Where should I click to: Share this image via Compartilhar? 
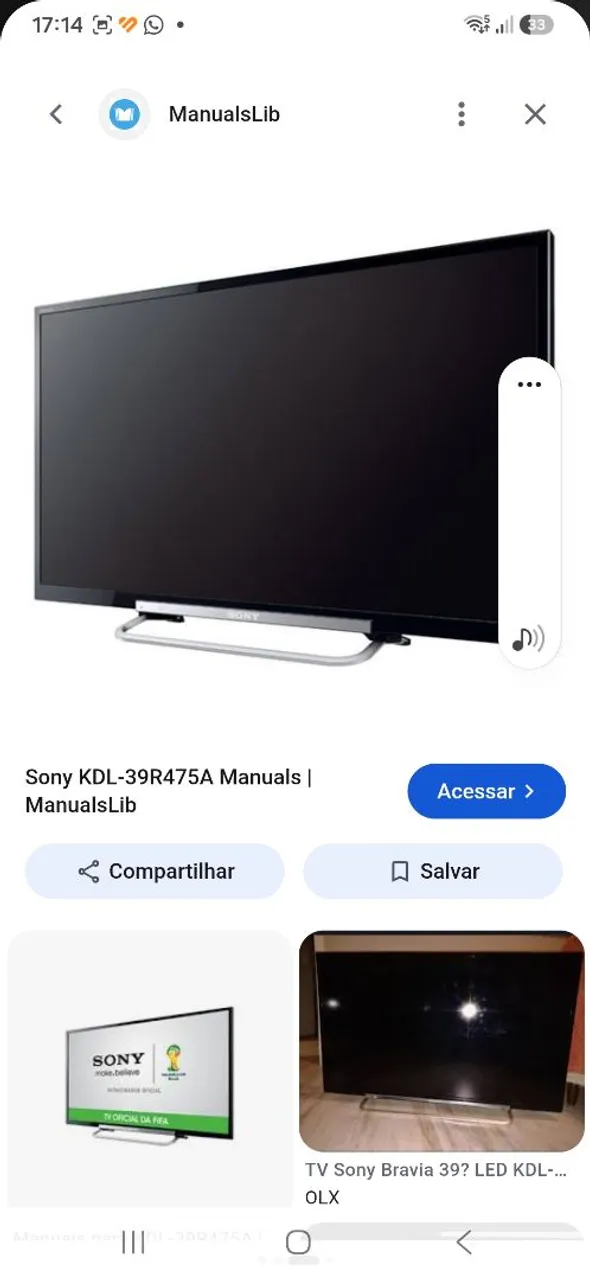155,871
